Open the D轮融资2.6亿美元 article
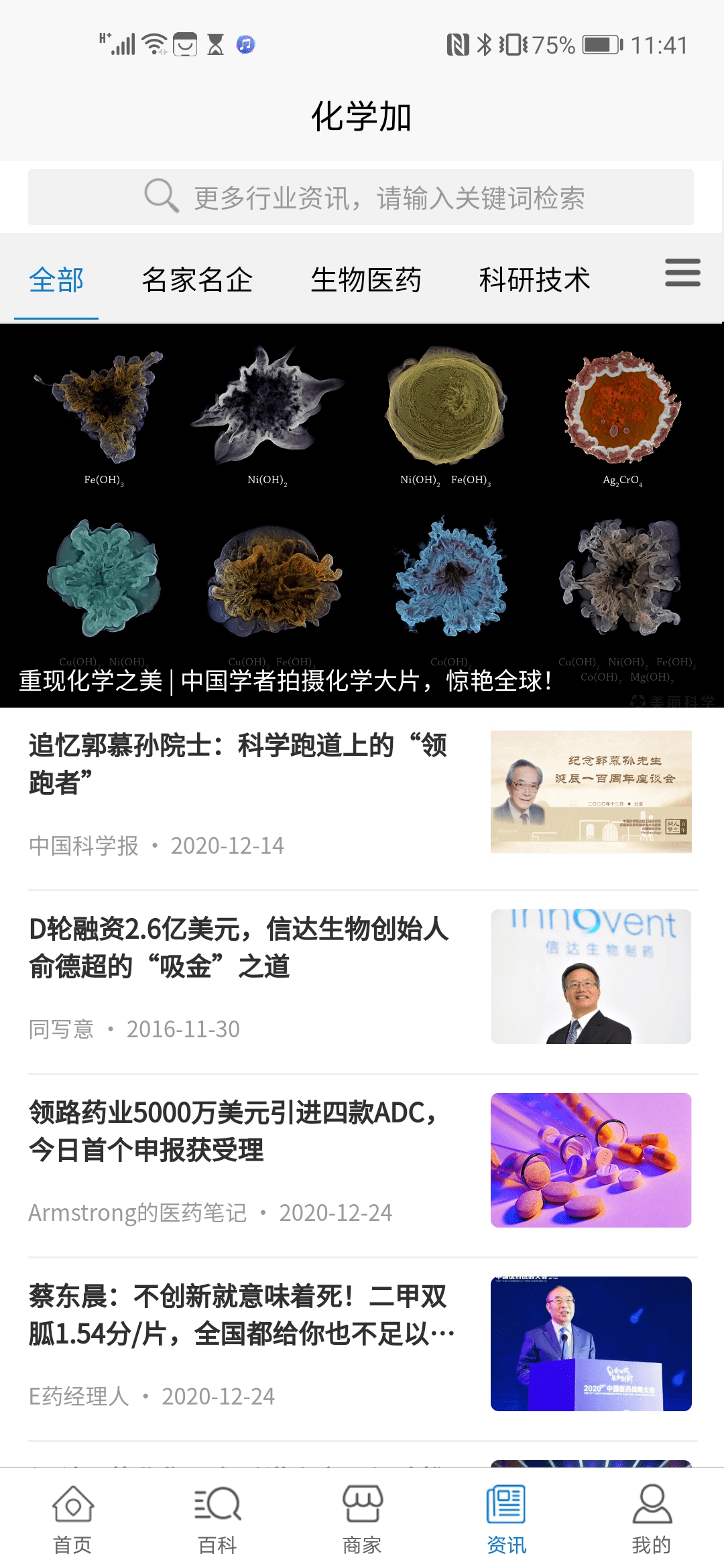Image resolution: width=724 pixels, height=1568 pixels. (x=362, y=981)
